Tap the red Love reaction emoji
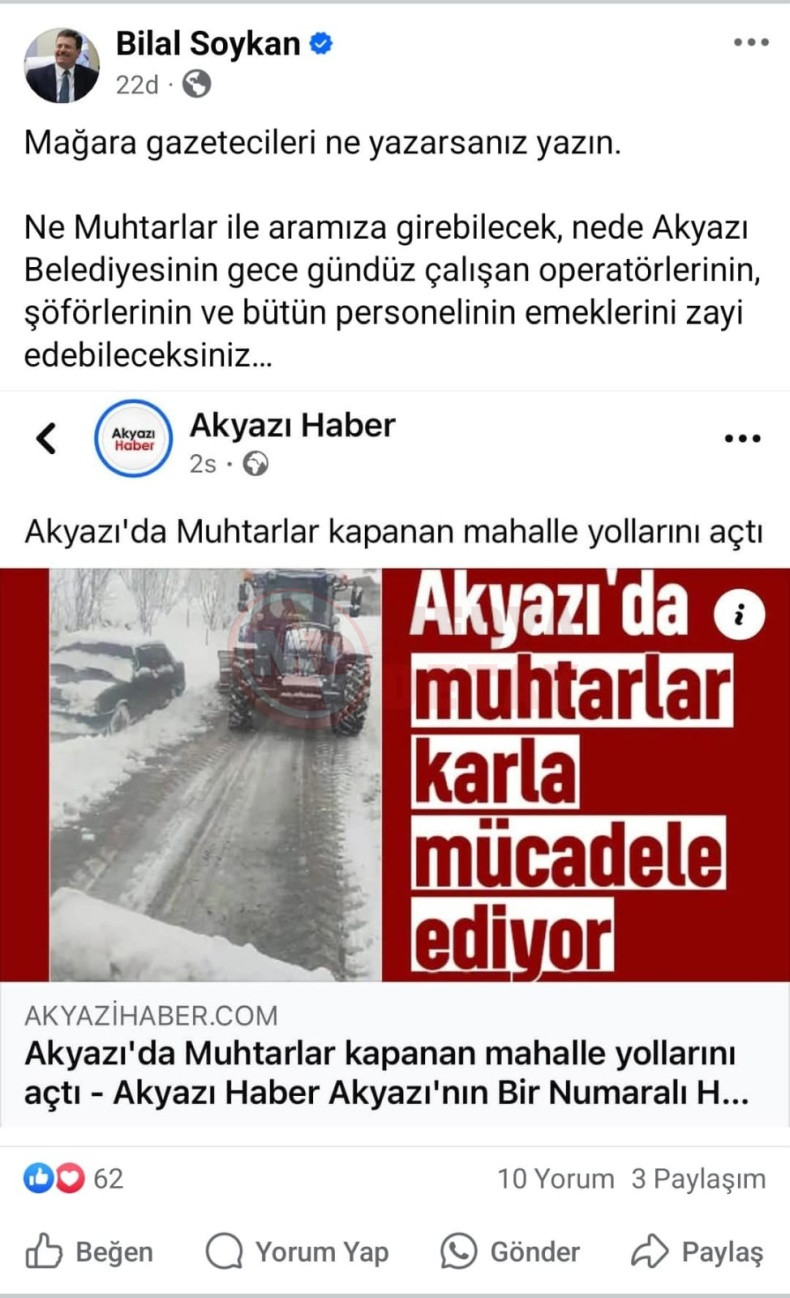 [x=66, y=1178]
